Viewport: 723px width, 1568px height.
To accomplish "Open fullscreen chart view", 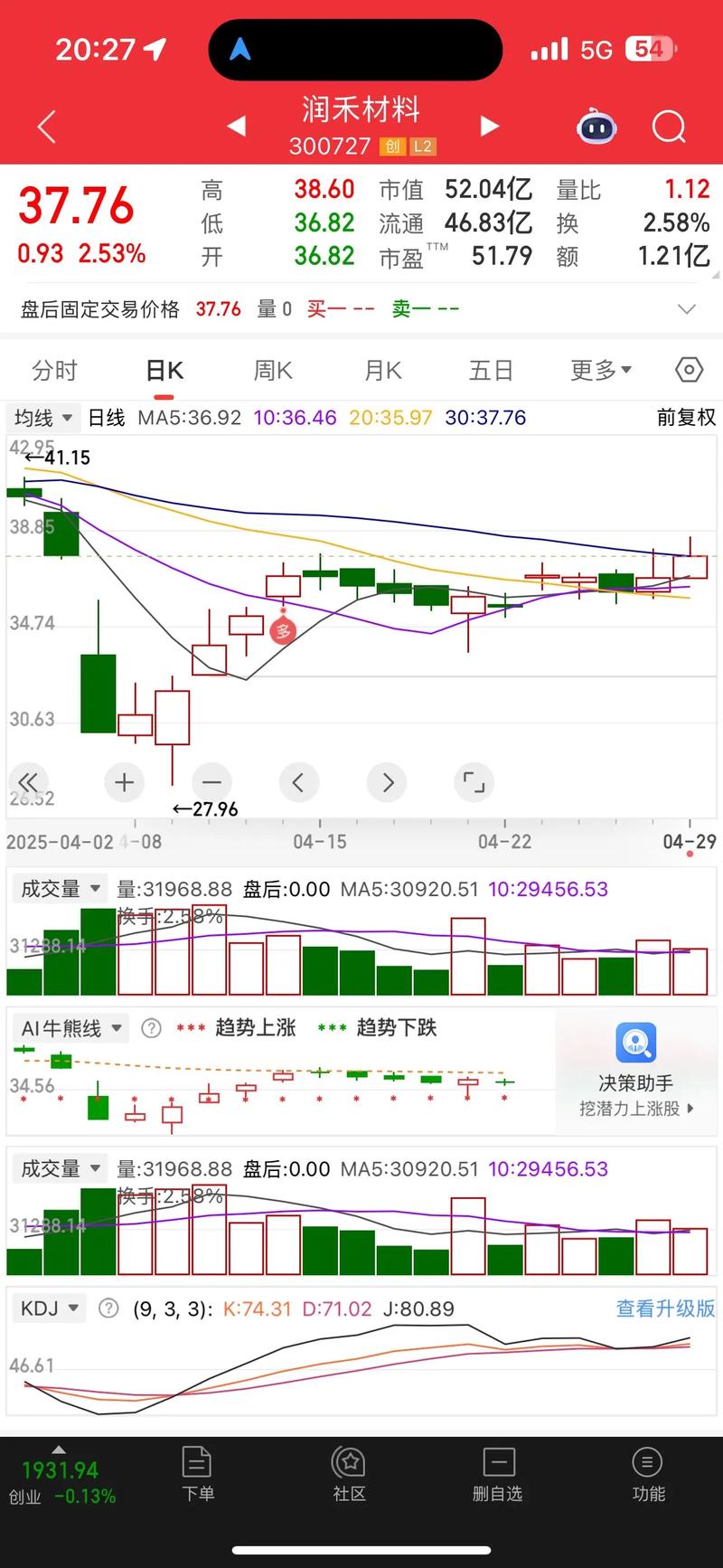I will point(474,782).
